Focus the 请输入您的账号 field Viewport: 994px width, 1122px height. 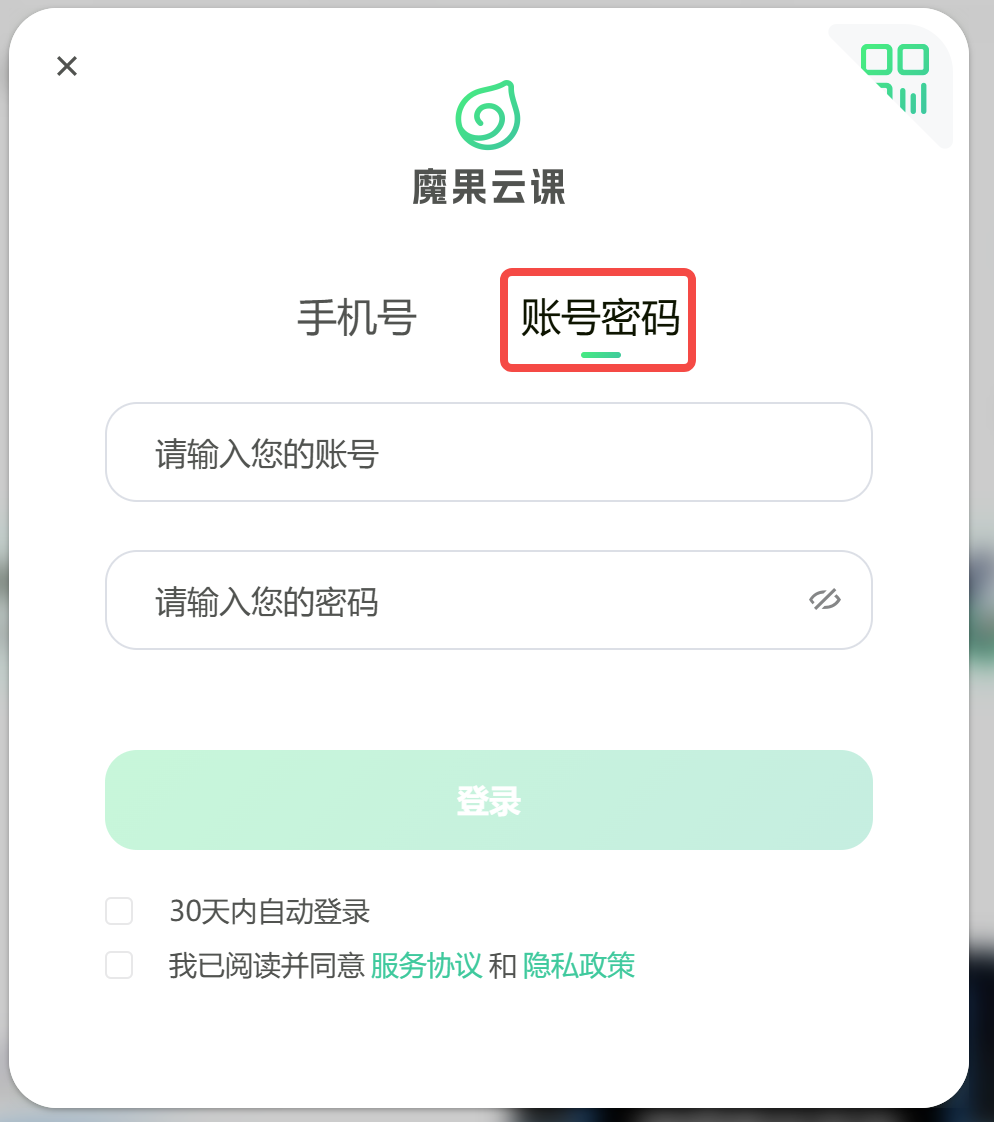click(488, 453)
